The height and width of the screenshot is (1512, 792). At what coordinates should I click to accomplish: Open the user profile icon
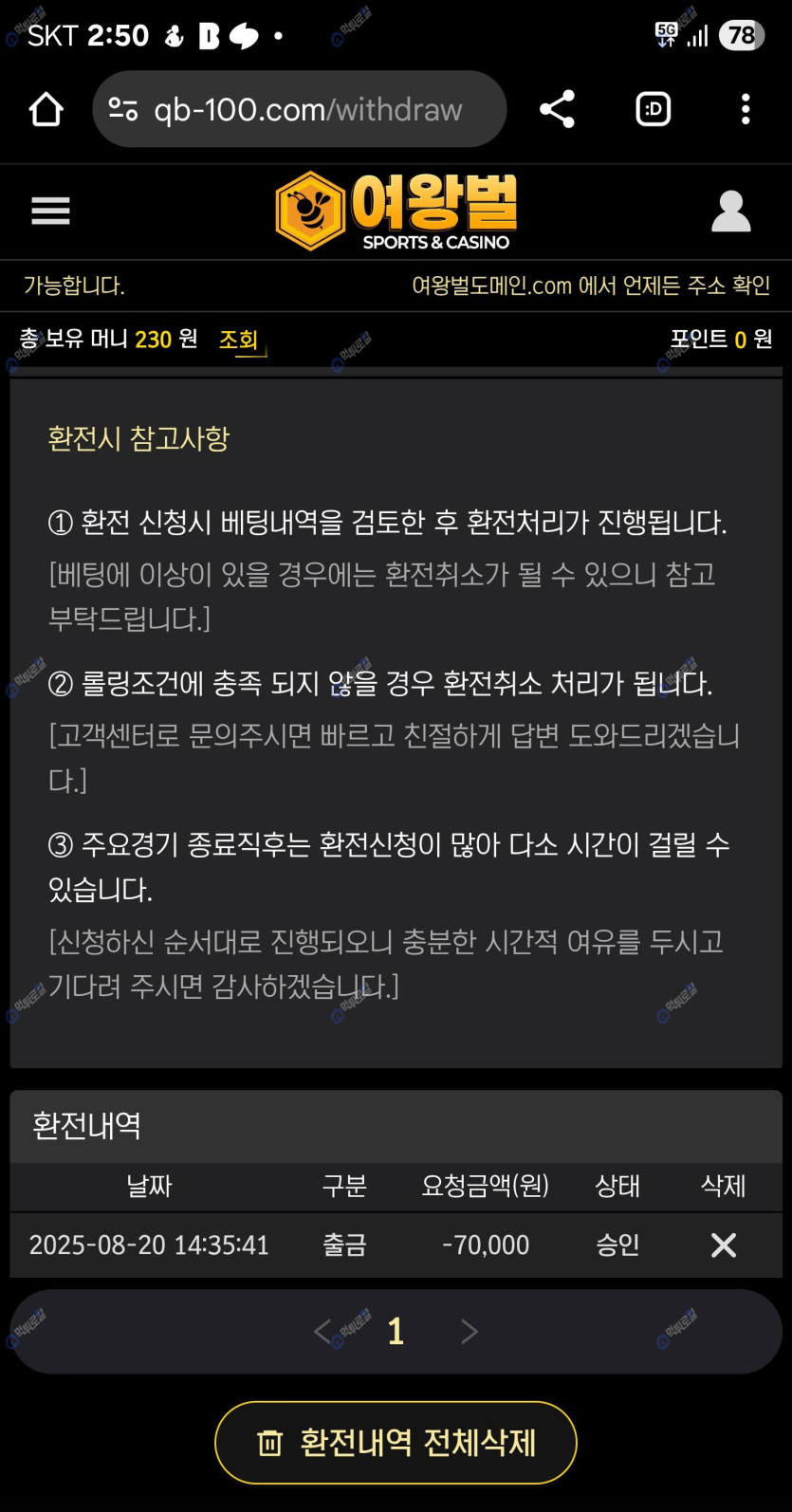pos(730,212)
